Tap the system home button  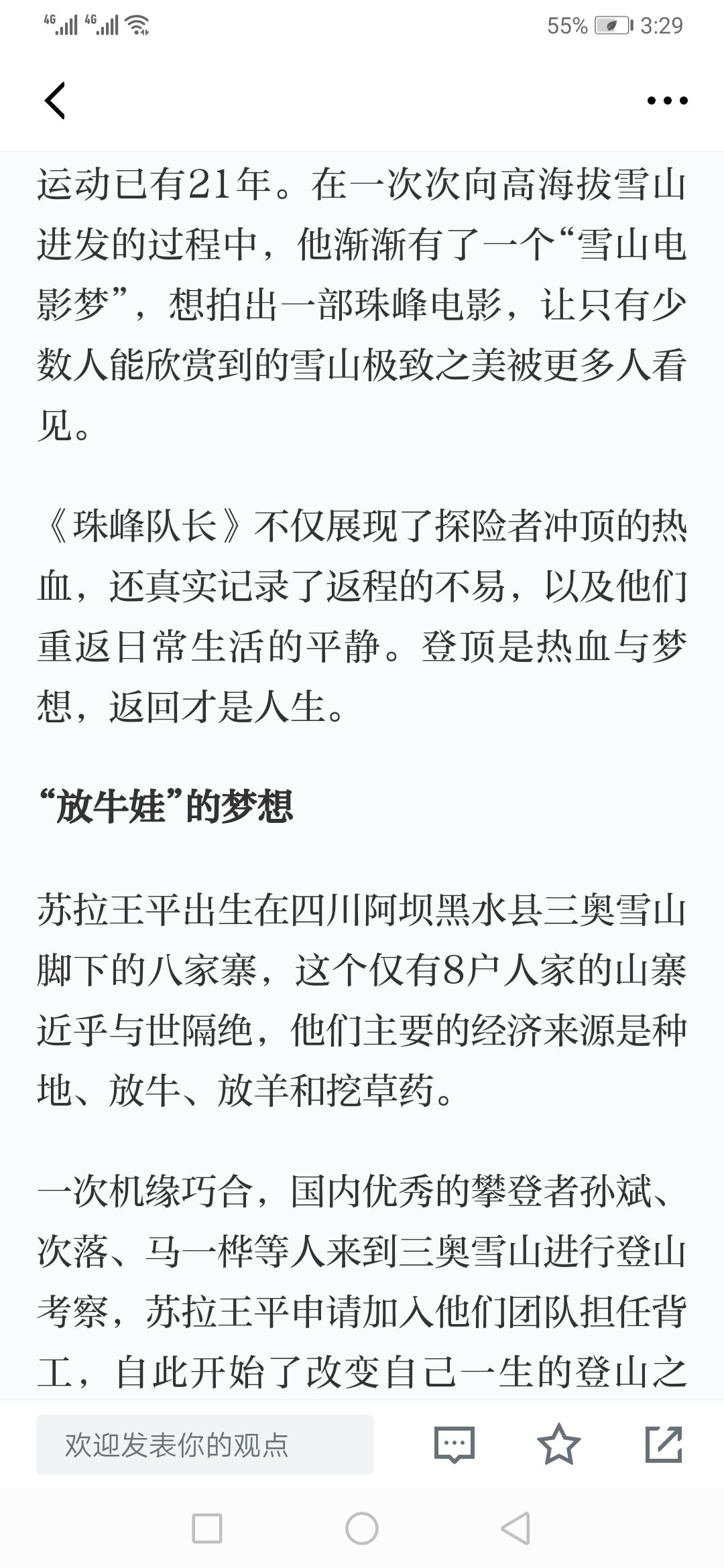362,1528
